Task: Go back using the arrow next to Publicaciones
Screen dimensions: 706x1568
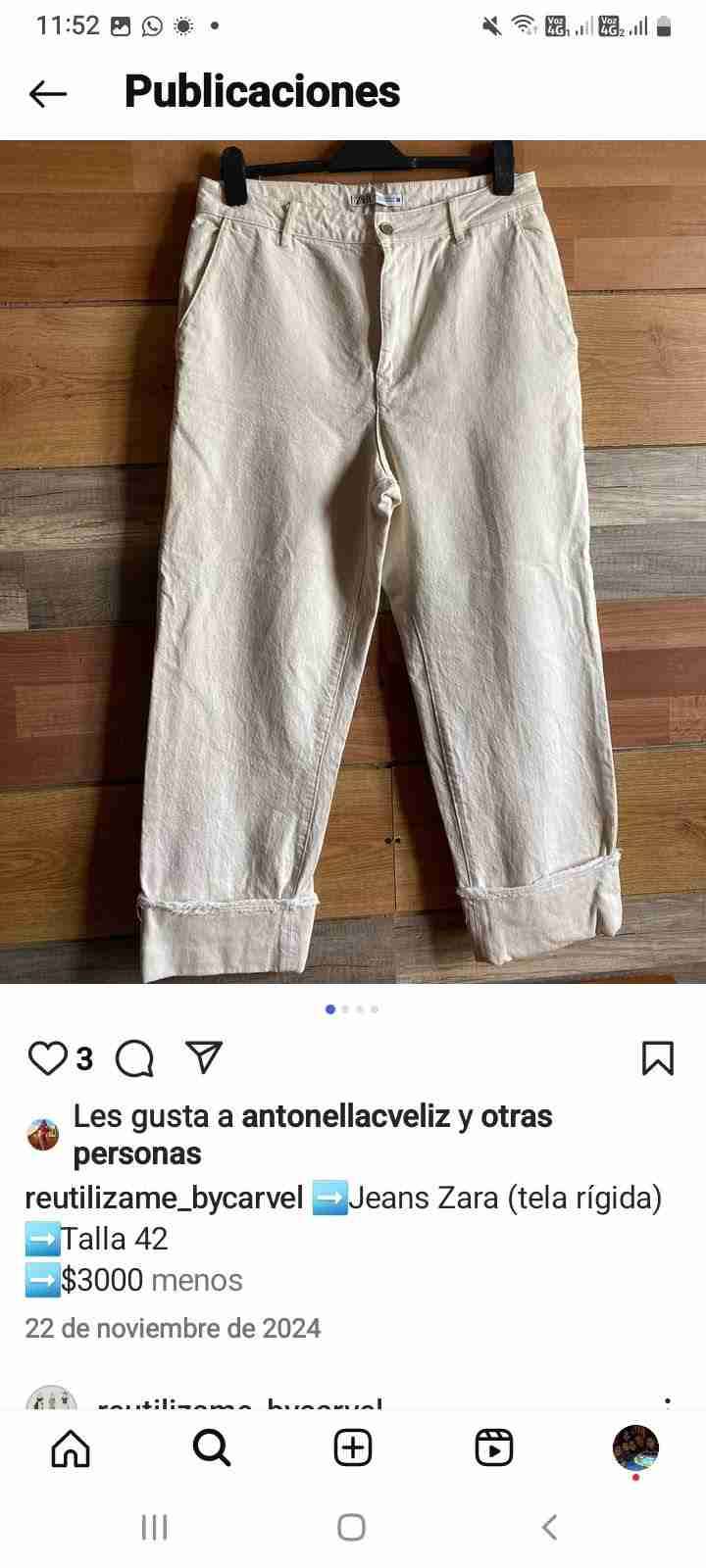Action: pyautogui.click(x=46, y=91)
